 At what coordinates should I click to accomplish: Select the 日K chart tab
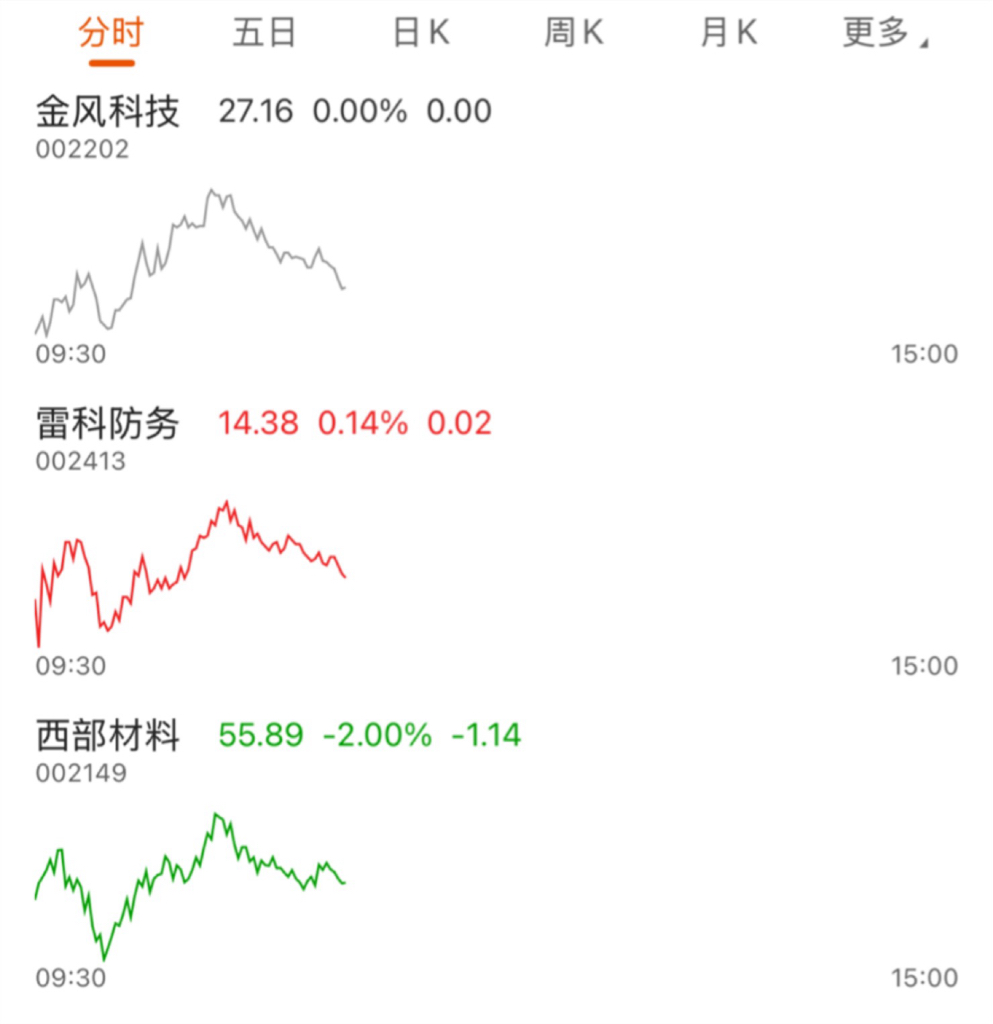click(420, 34)
